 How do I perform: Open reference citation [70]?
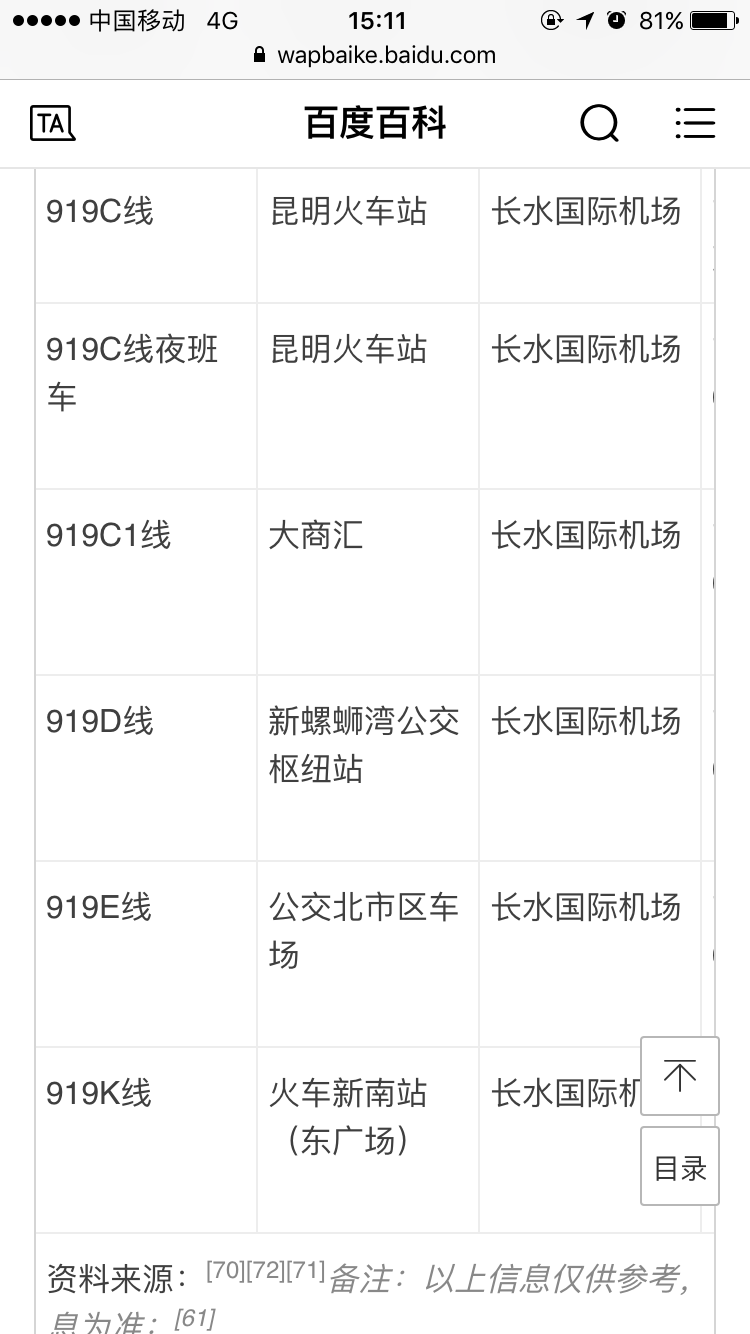[x=226, y=1270]
